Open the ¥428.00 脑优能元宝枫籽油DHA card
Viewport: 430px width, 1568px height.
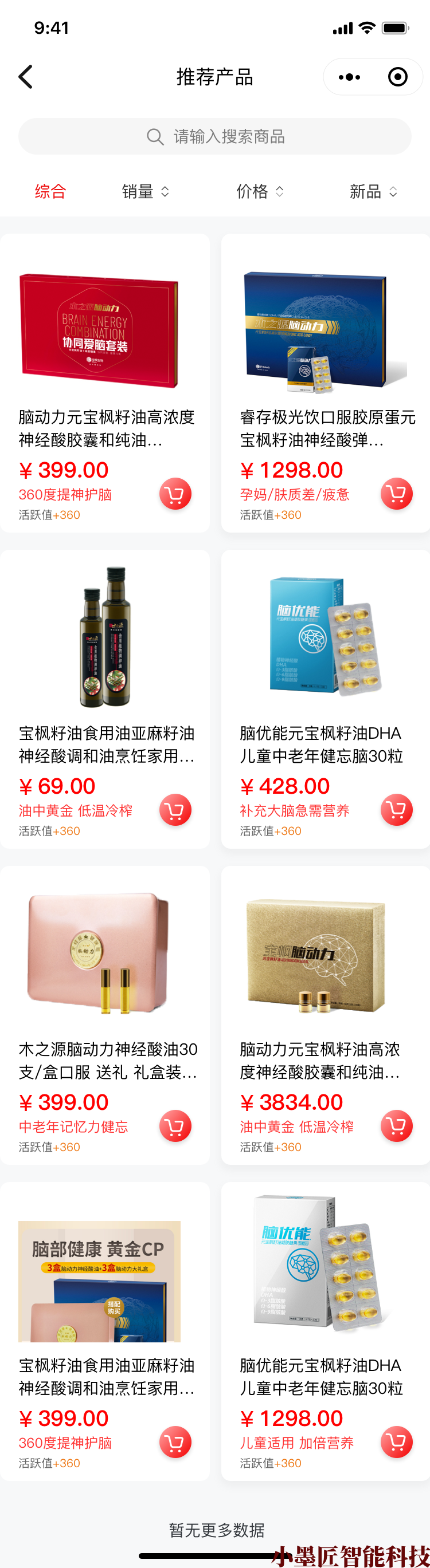(325, 681)
